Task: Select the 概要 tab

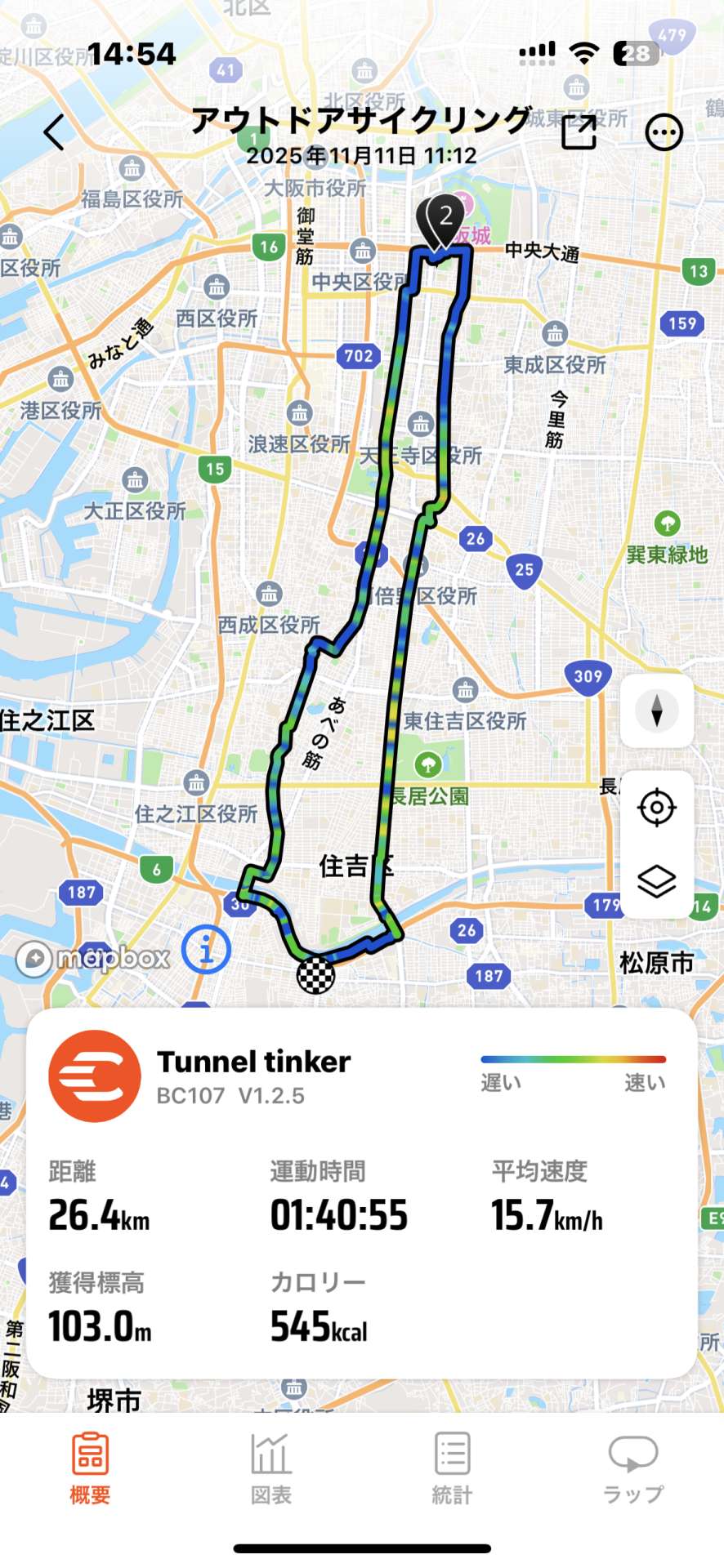Action: [x=90, y=1469]
